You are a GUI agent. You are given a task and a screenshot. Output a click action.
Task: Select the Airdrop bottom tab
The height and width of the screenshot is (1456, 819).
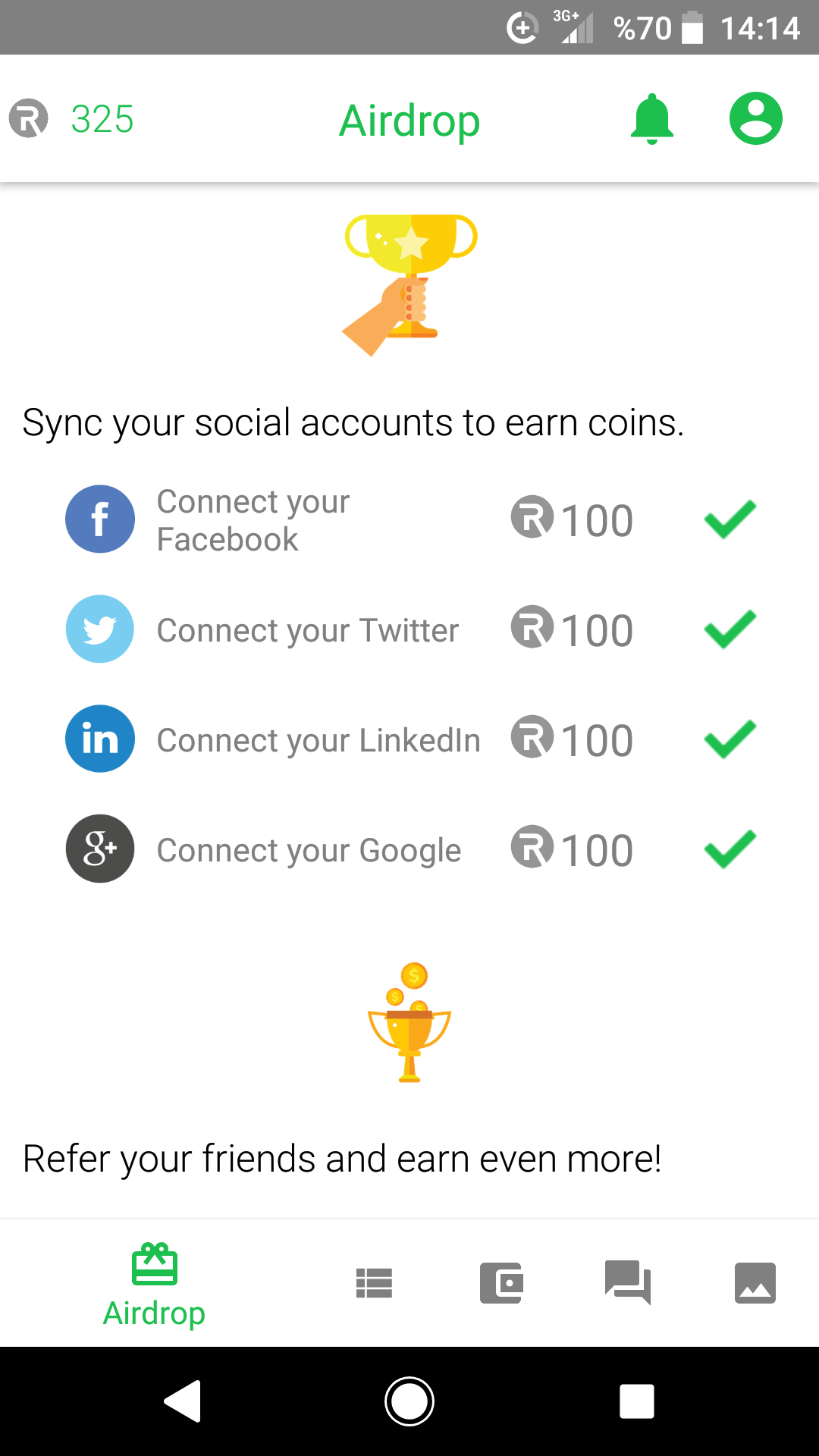tap(155, 1285)
